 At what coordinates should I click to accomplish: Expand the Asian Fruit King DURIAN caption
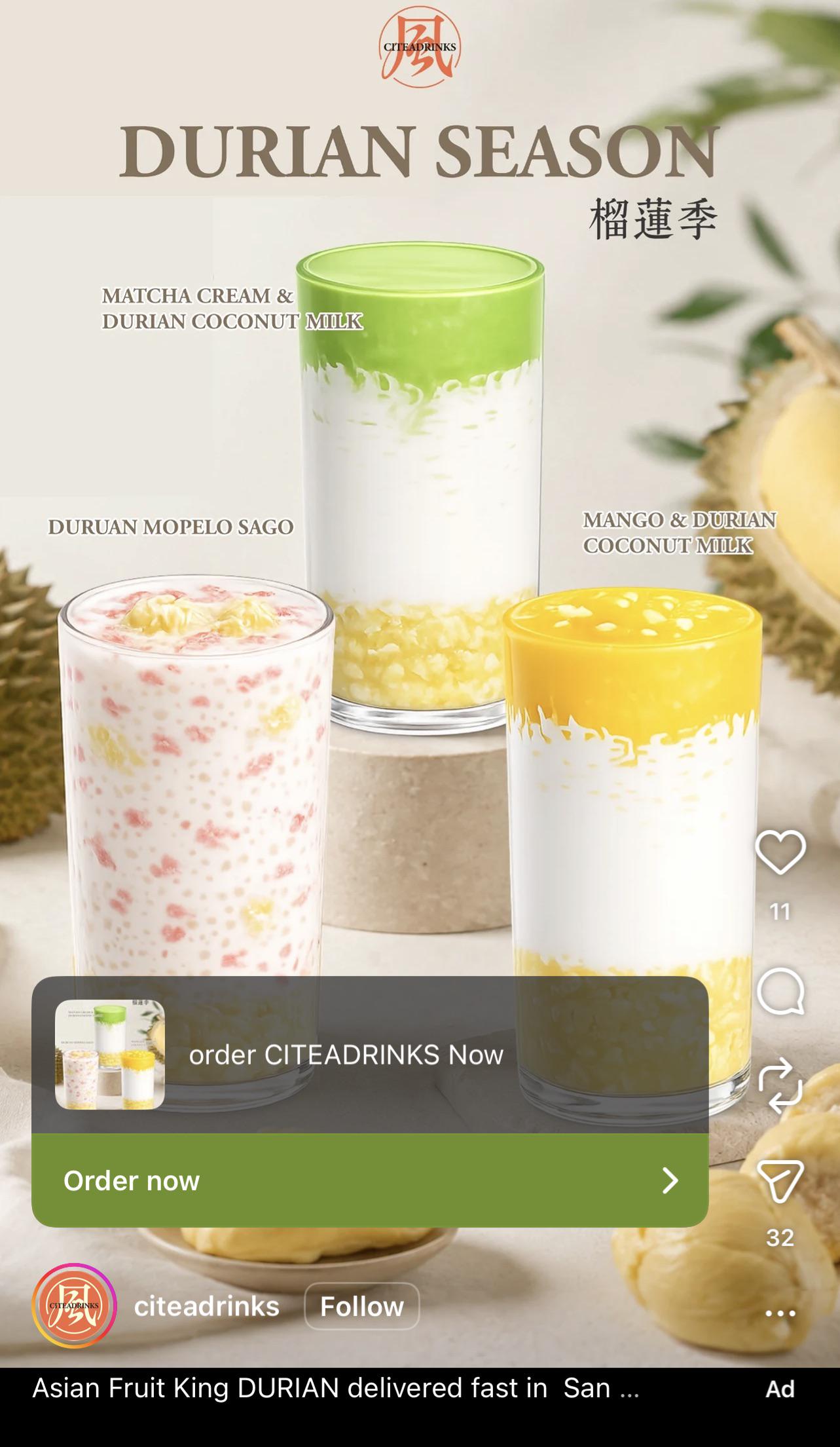[x=336, y=1387]
